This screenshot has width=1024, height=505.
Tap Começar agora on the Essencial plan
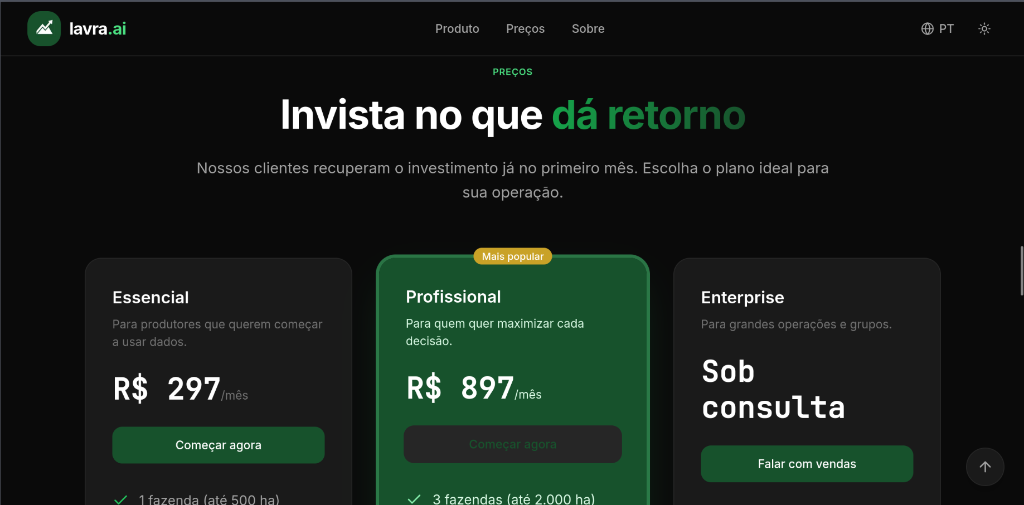coord(218,445)
